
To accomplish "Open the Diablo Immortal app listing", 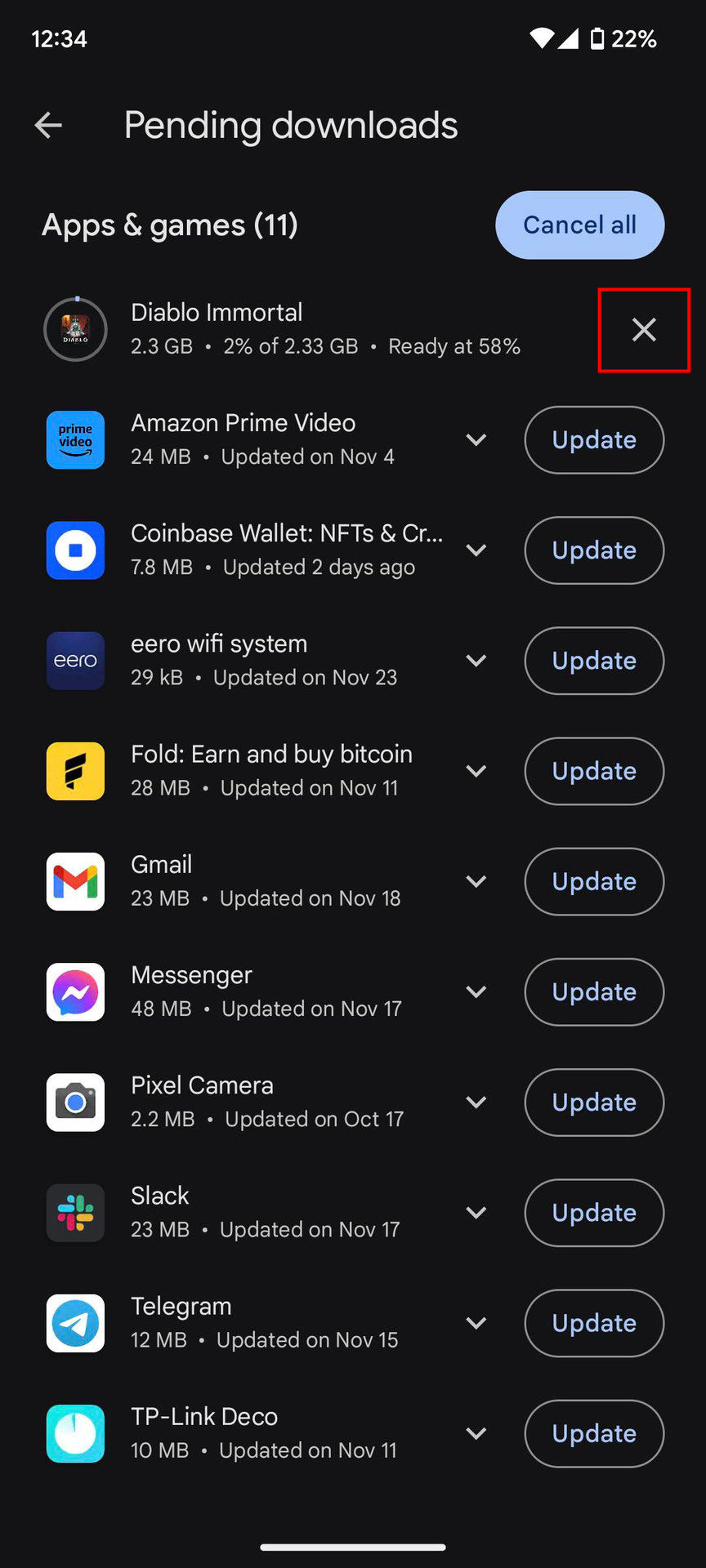I will click(x=245, y=329).
